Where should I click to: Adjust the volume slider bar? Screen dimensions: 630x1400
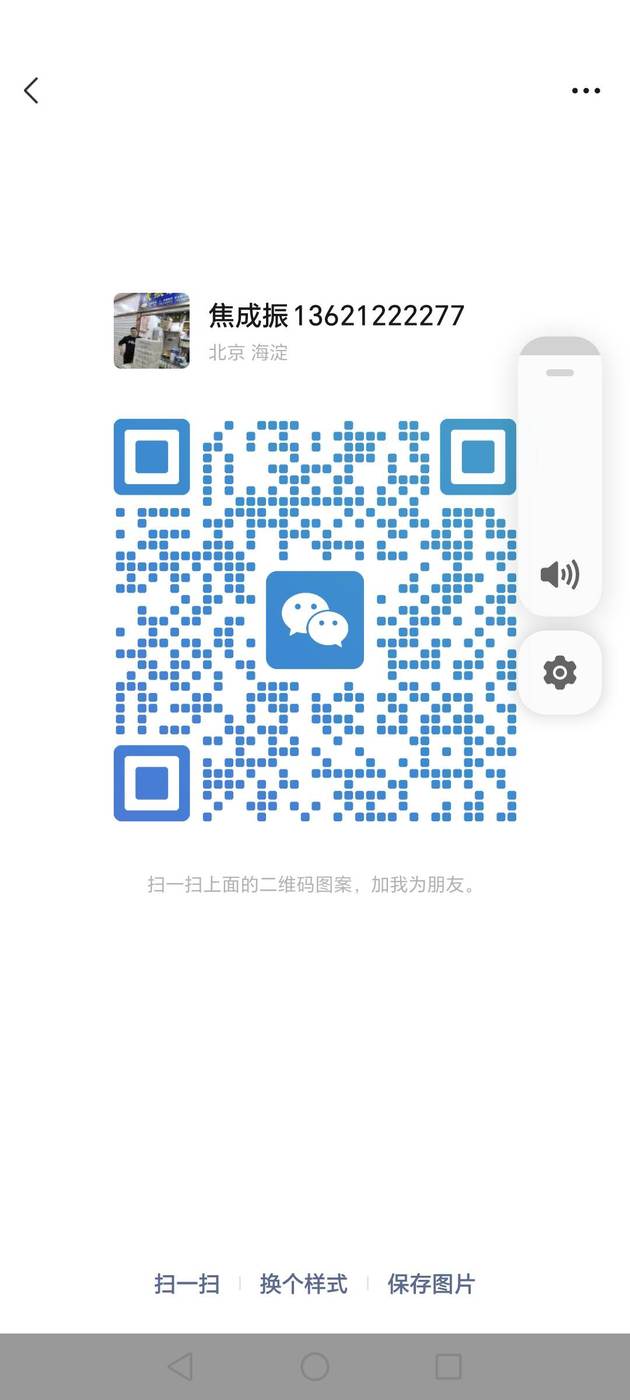[x=559, y=450]
